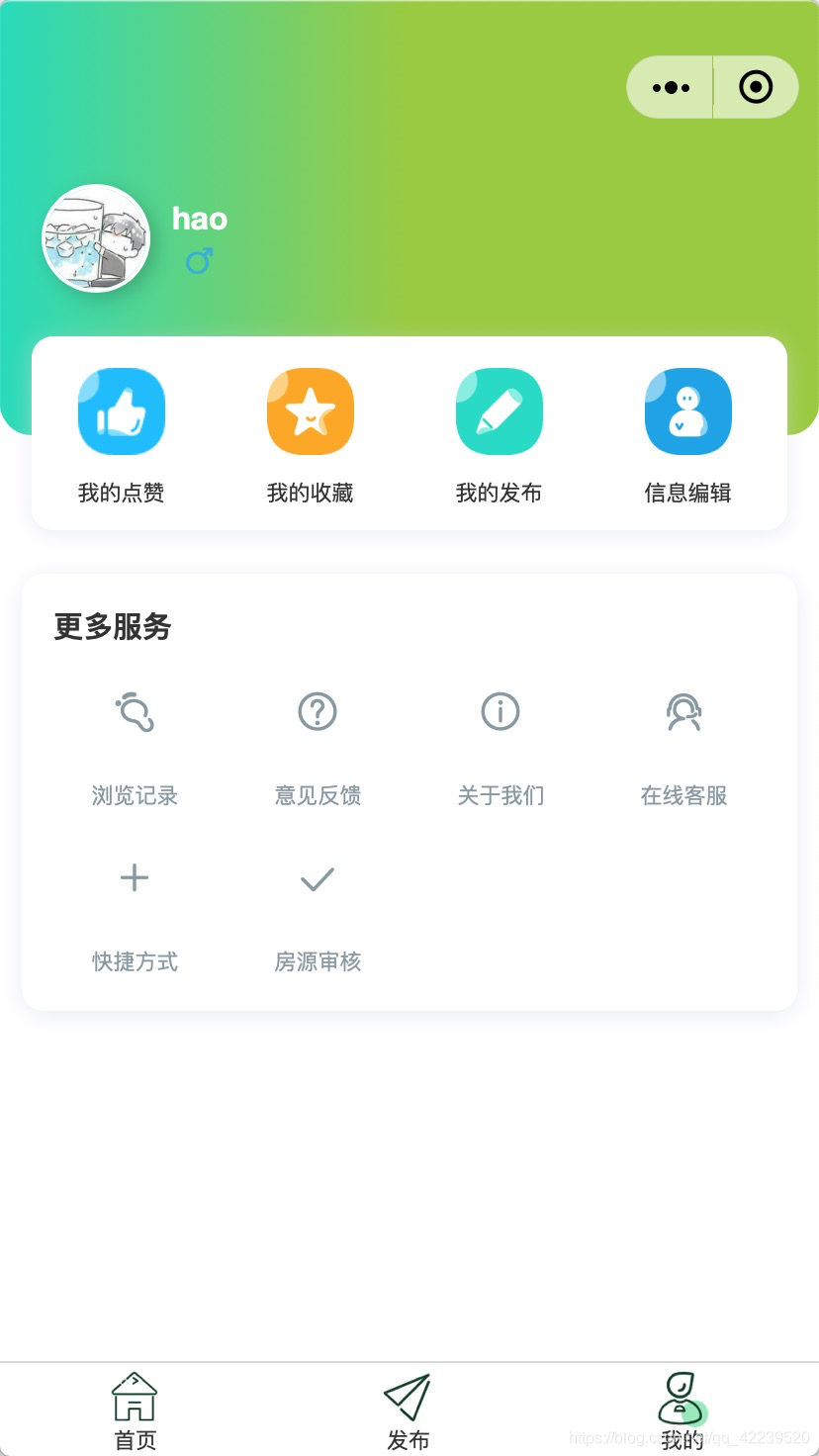Tap the hao profile avatar
The image size is (819, 1456).
[x=96, y=238]
